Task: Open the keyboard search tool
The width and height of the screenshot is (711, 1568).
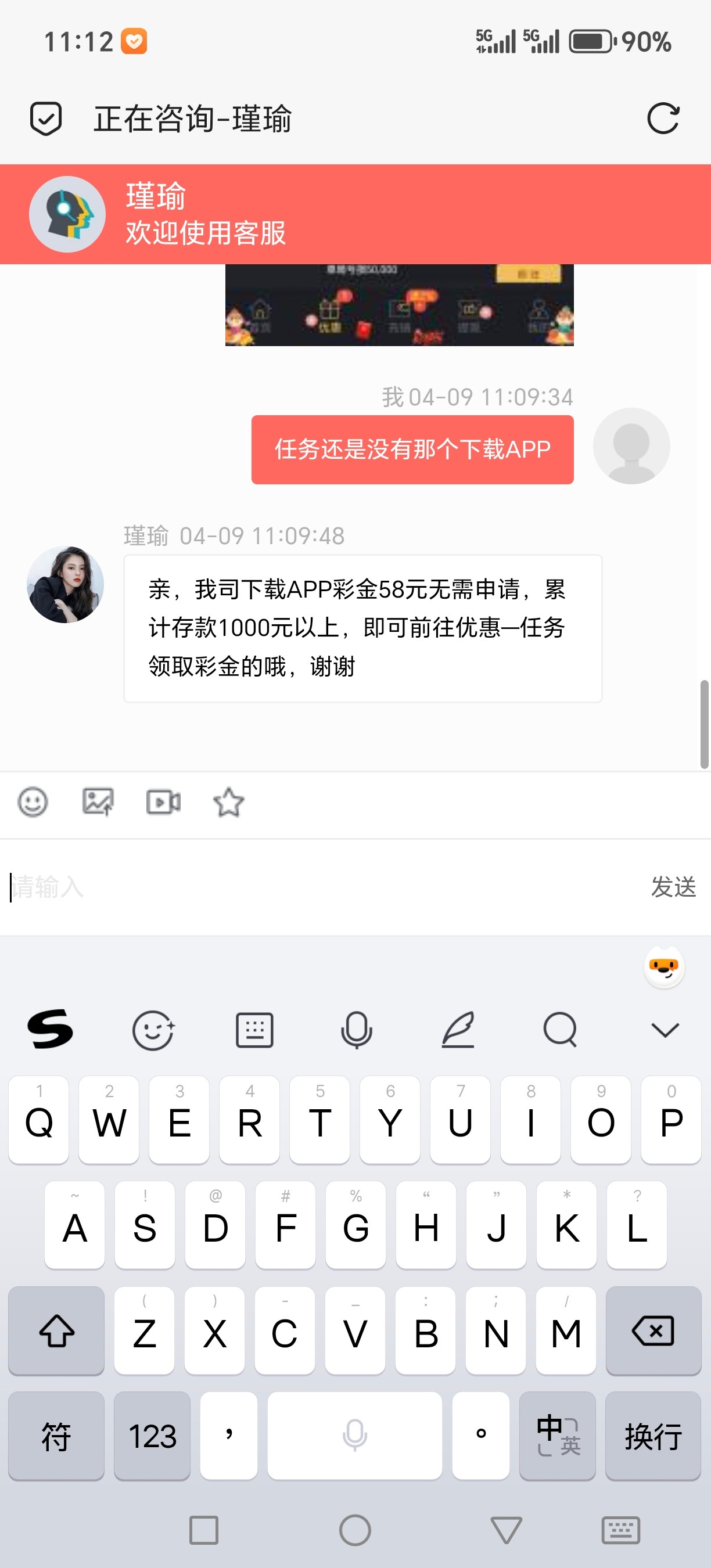Action: 560,1029
